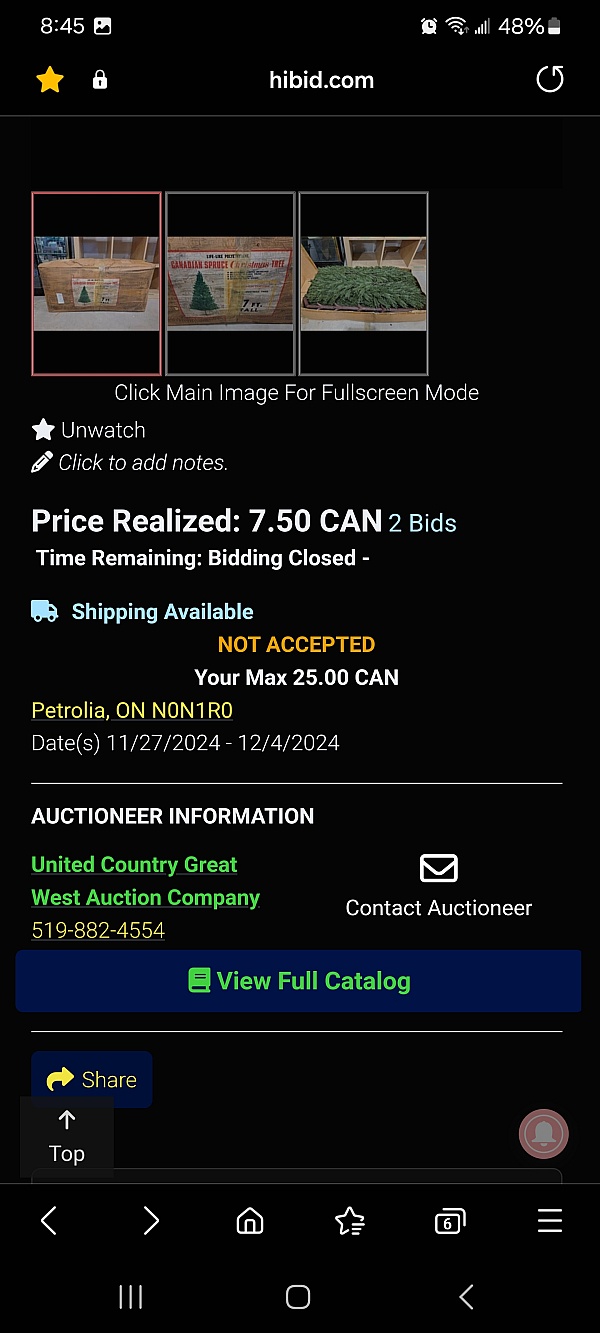
Task: View Full Catalog for this auction
Action: click(x=298, y=981)
